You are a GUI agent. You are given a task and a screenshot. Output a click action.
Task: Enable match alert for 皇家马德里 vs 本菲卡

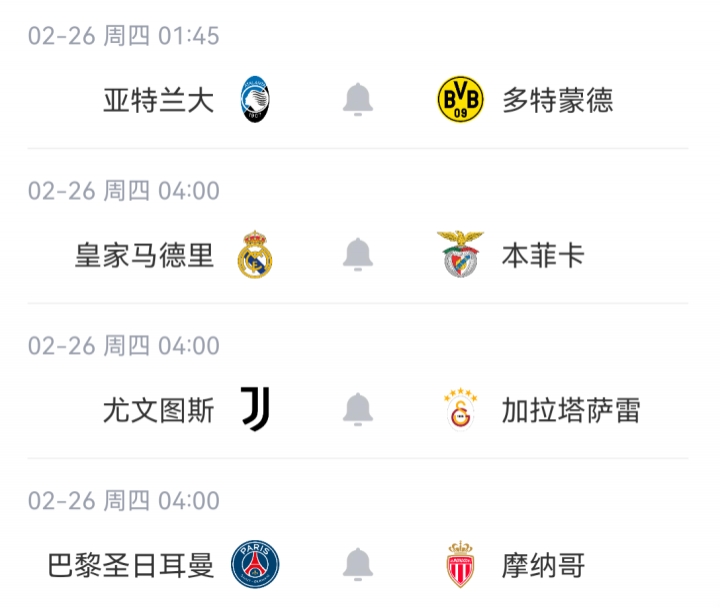tap(357, 255)
